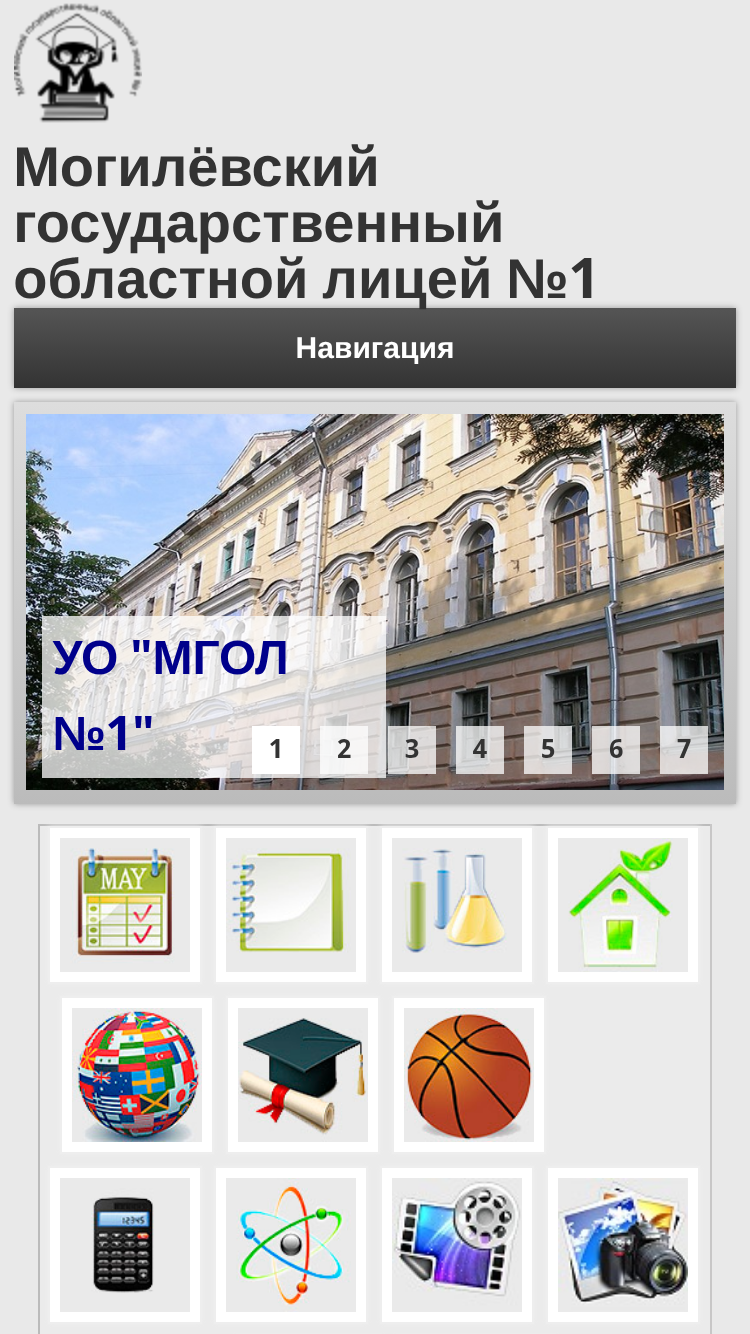This screenshot has height=1334, width=750.
Task: Open the basketball tile
Action: coord(469,1075)
